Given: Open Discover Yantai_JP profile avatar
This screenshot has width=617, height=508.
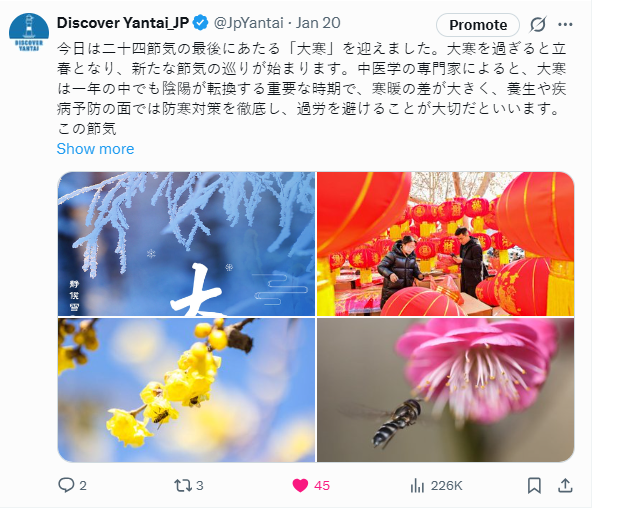Looking at the screenshot, I should (28, 32).
